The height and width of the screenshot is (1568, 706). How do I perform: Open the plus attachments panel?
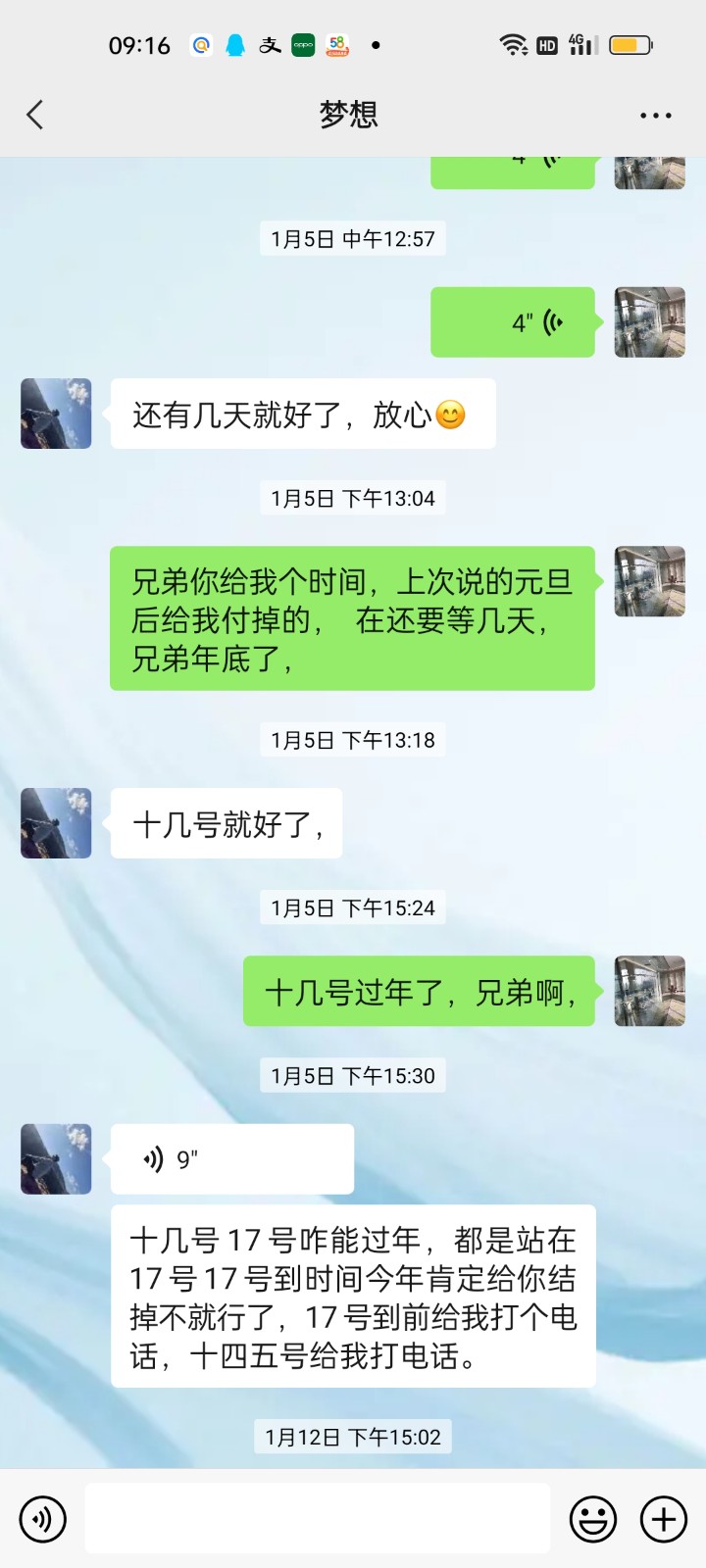[x=664, y=1519]
